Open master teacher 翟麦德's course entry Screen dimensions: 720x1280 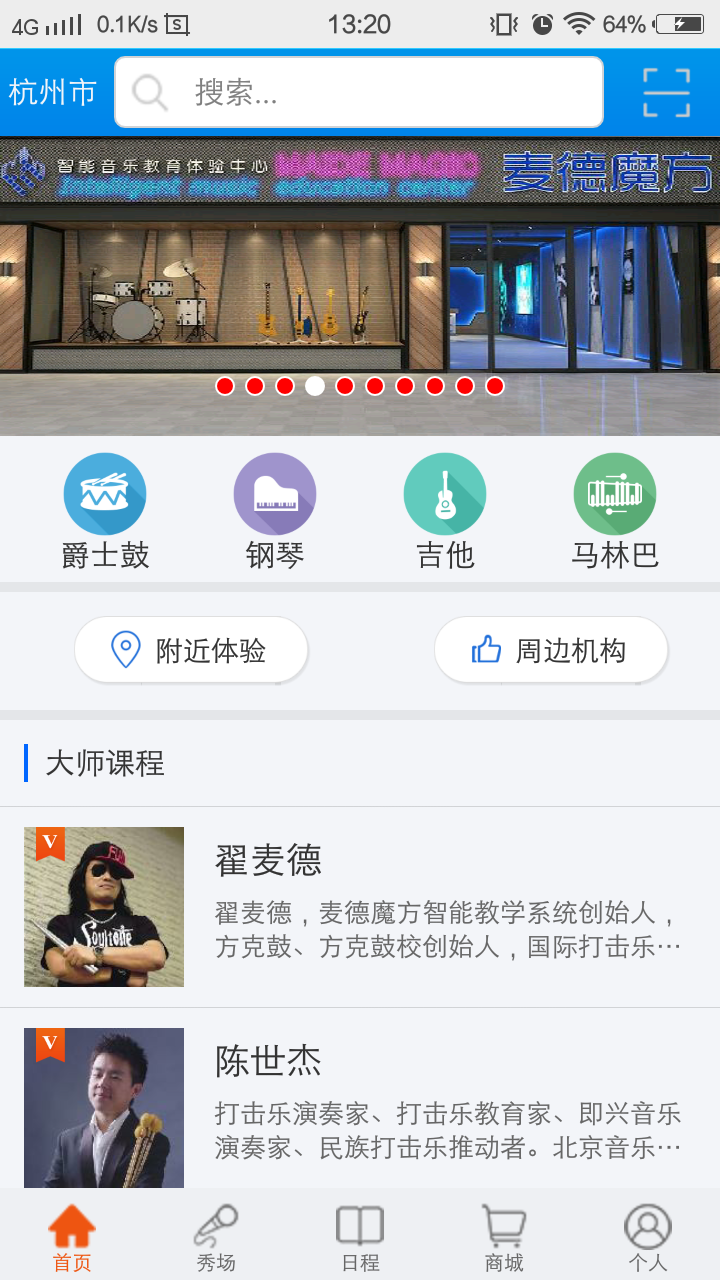coord(360,905)
